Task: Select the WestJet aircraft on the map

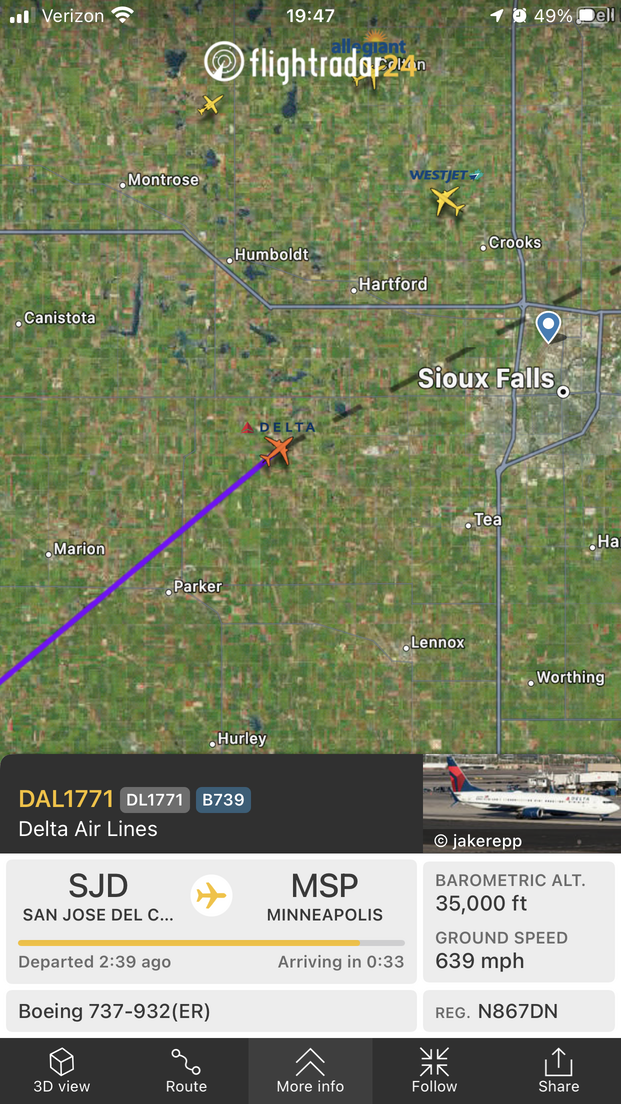Action: coord(448,201)
